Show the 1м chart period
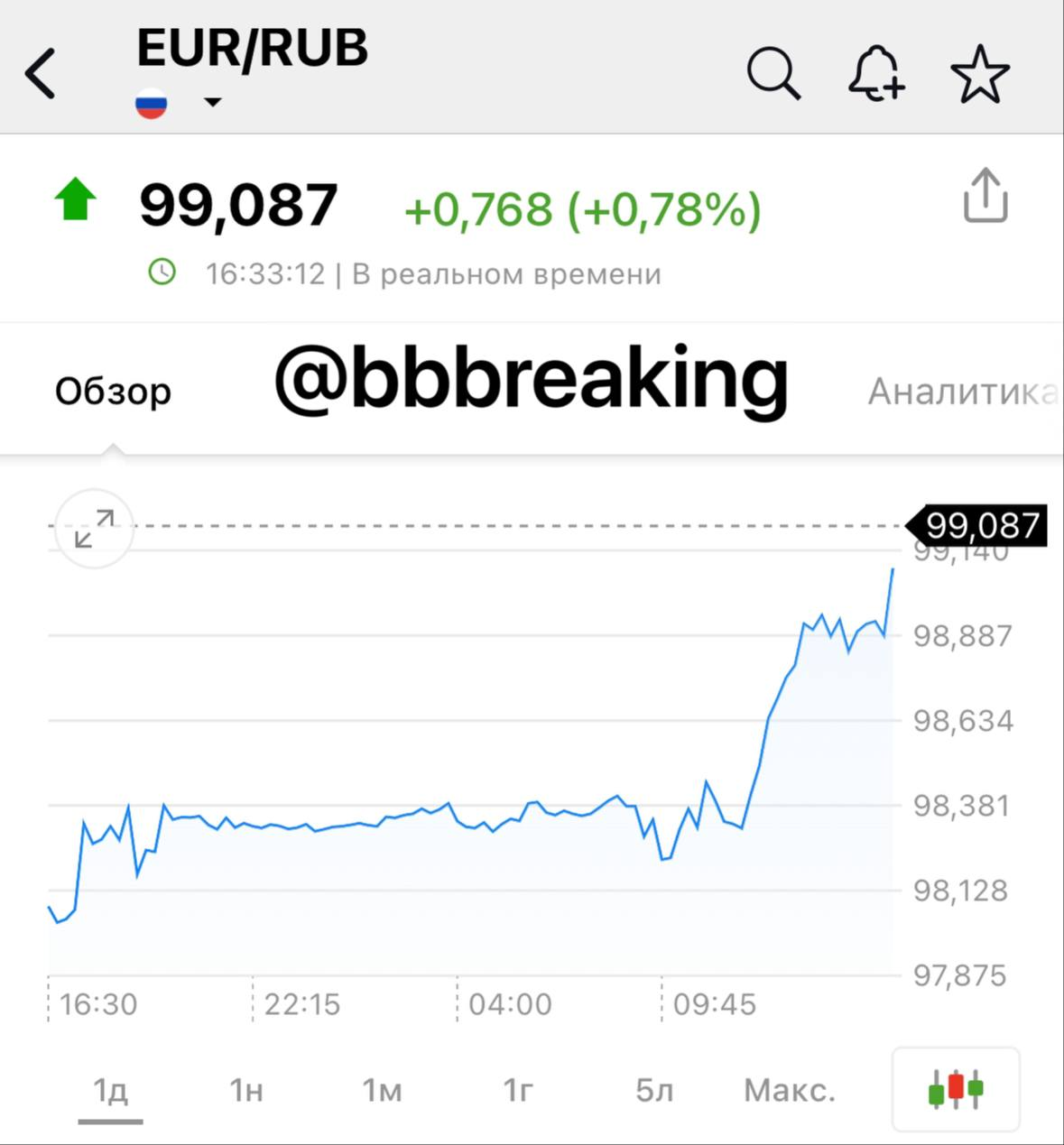Viewport: 1064px width, 1145px height. (382, 1091)
